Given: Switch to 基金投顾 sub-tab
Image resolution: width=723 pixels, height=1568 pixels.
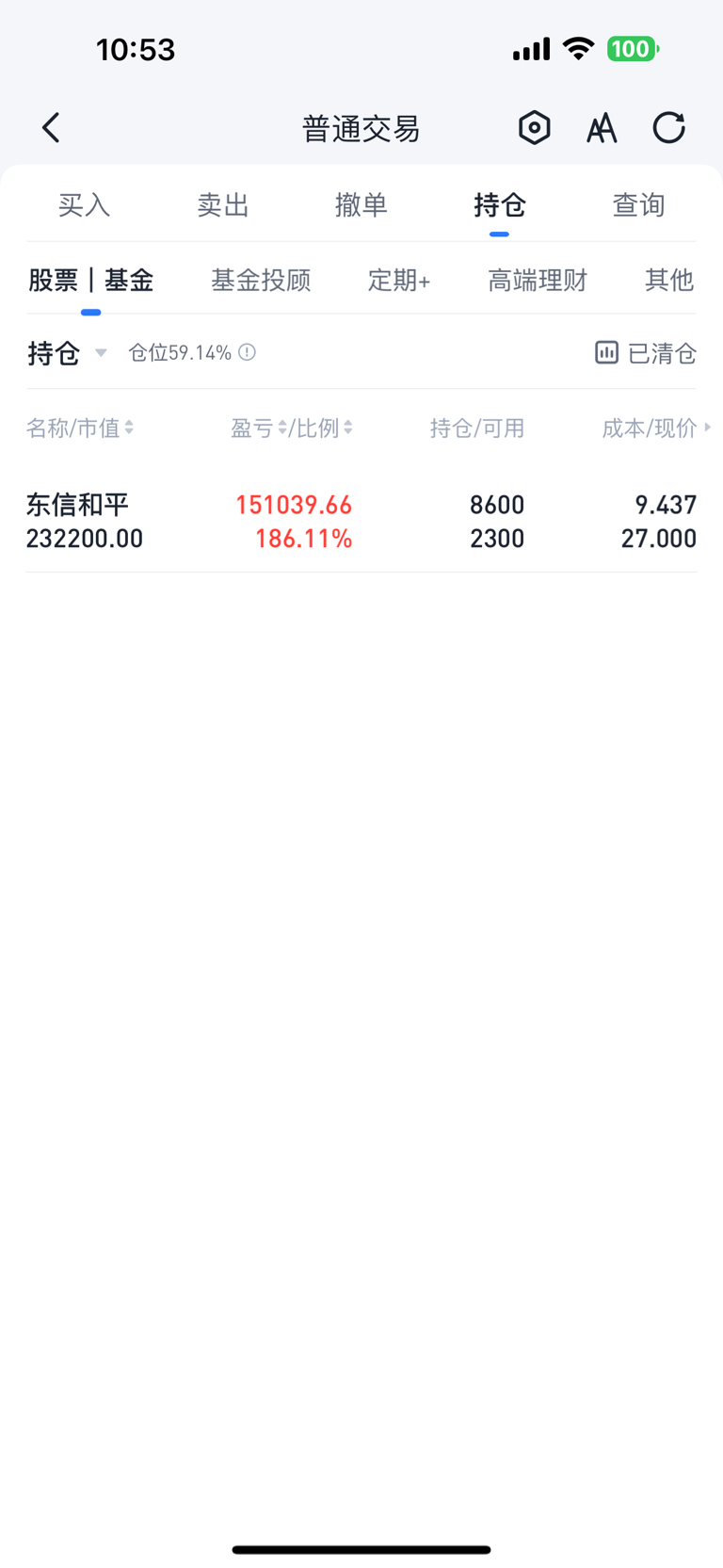Looking at the screenshot, I should point(261,280).
